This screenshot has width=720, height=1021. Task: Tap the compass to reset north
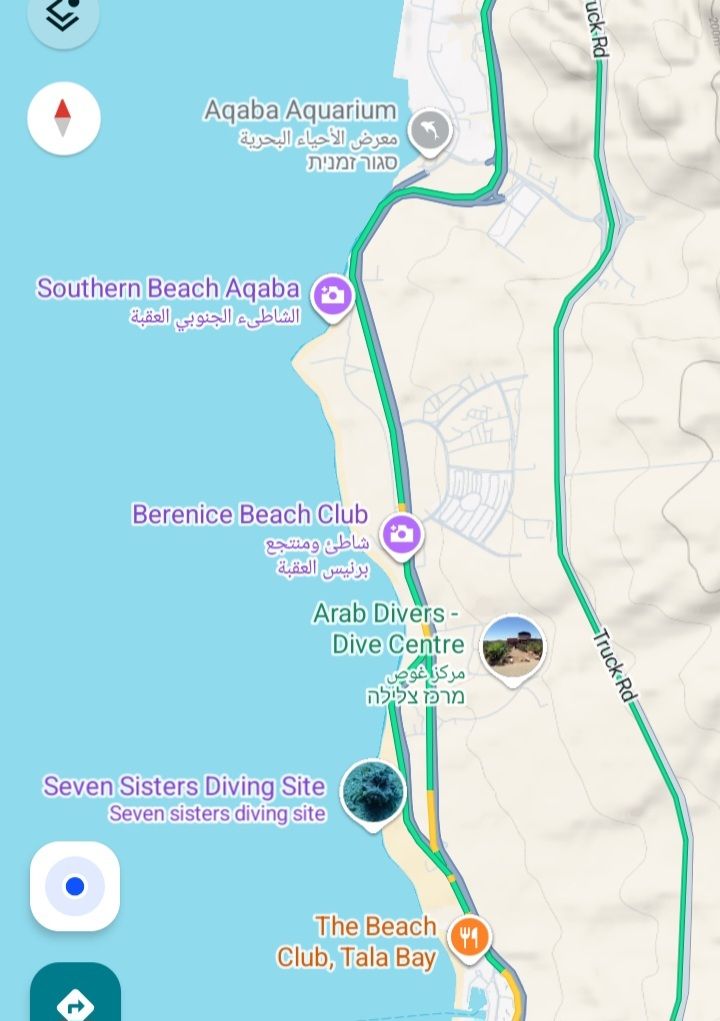tap(64, 118)
